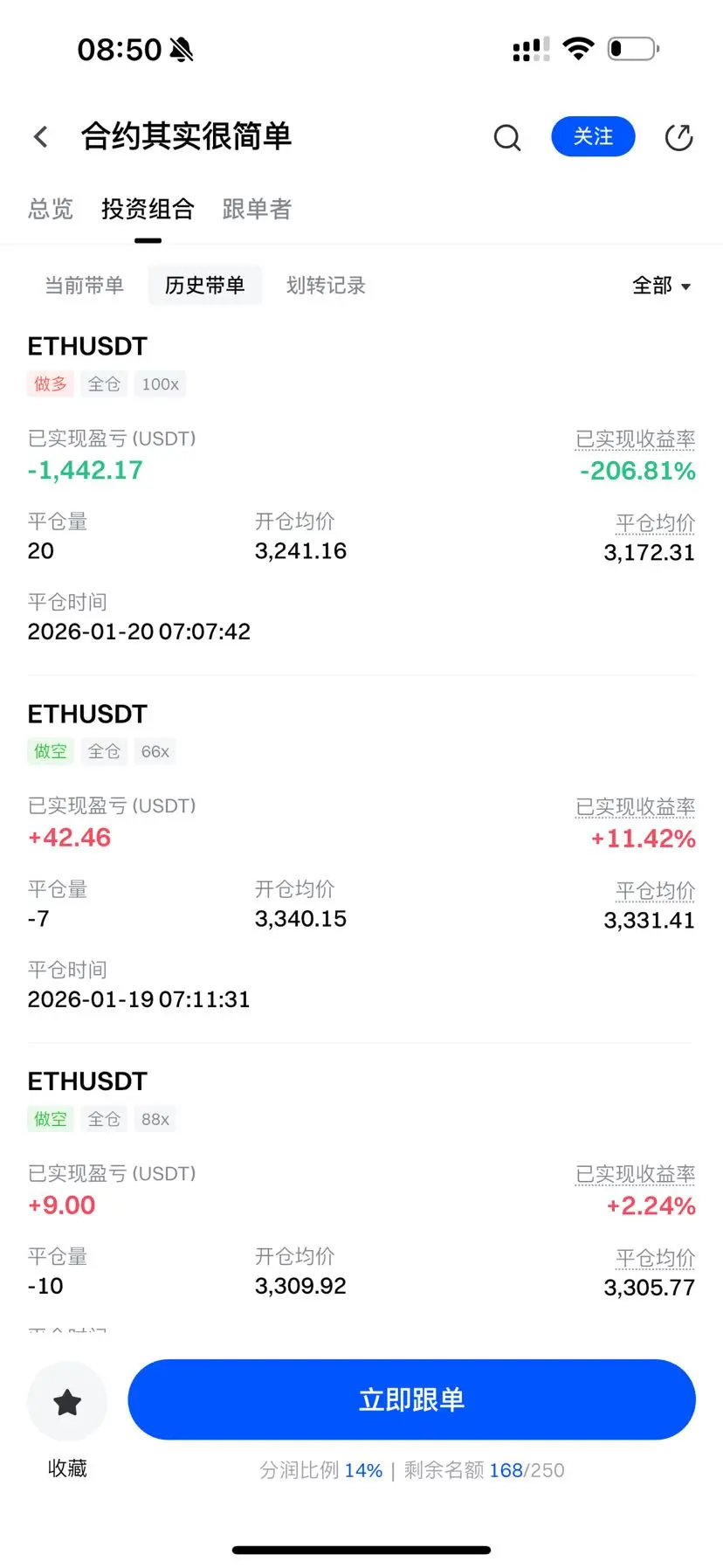Show the 已实现收益率 explanation for +11.42%
723x1568 pixels.
[x=635, y=807]
